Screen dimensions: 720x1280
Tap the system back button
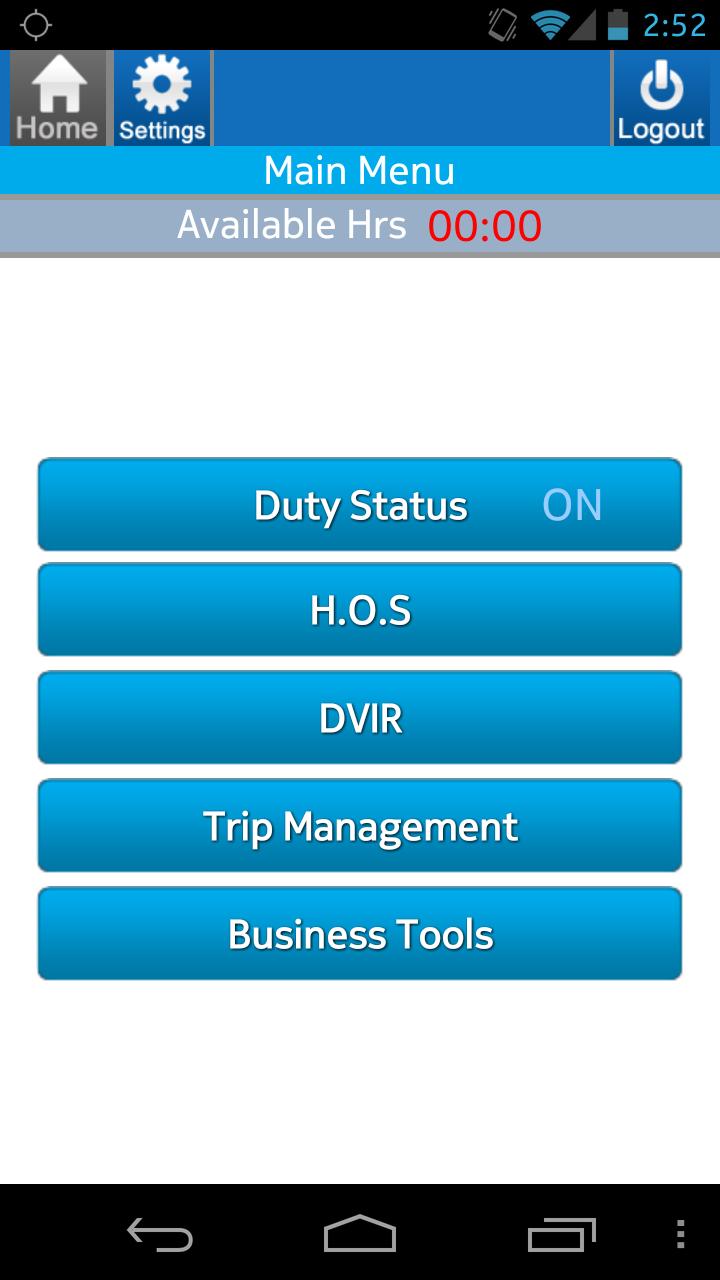tap(160, 1234)
